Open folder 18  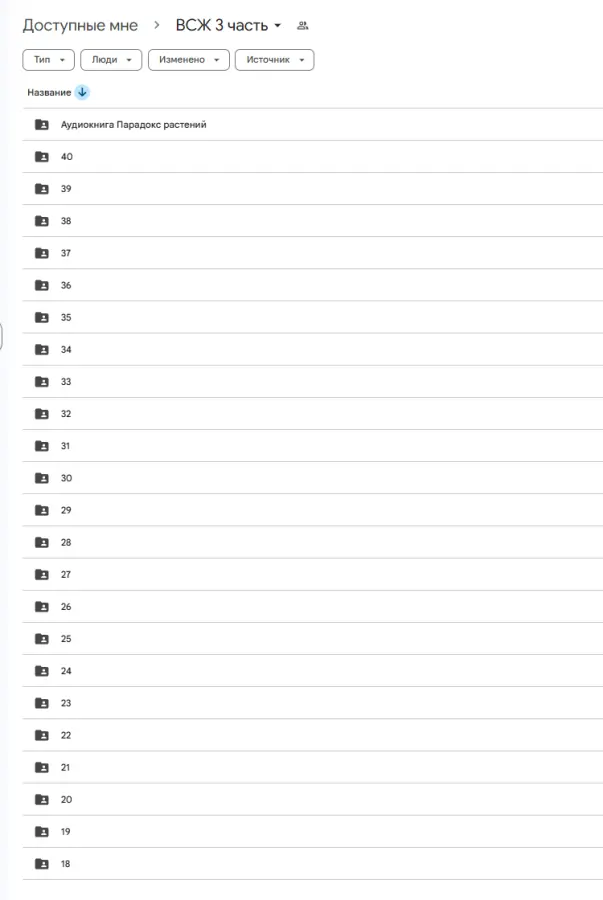click(x=67, y=863)
